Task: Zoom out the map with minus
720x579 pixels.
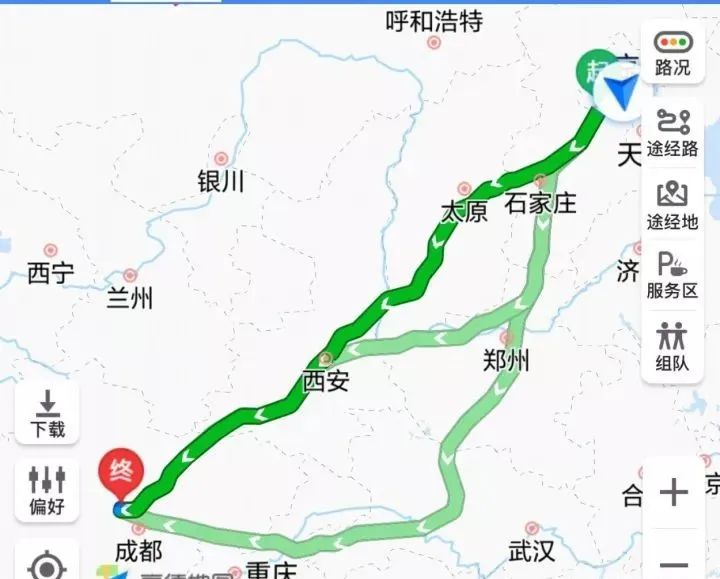Action: (x=673, y=563)
